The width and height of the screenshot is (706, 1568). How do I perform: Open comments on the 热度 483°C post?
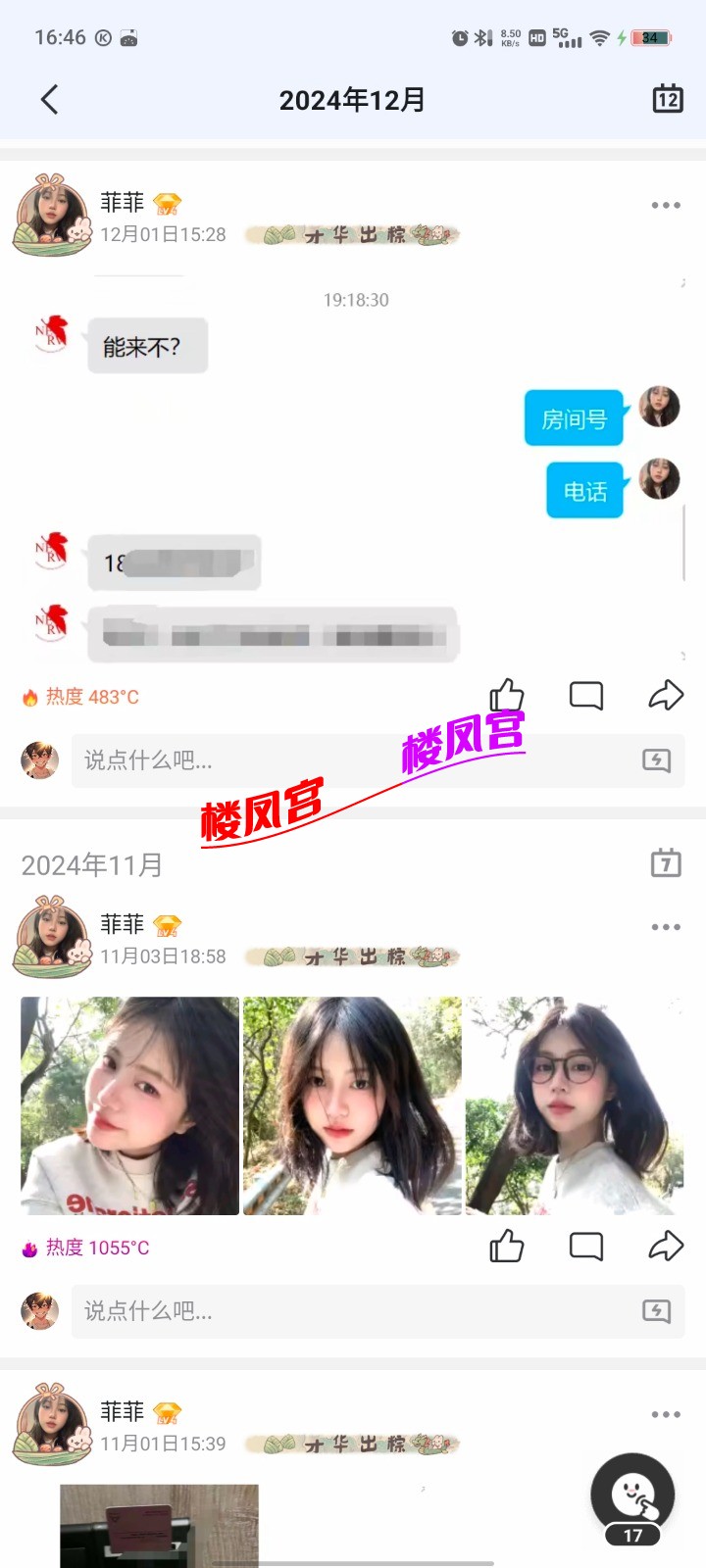click(x=586, y=696)
